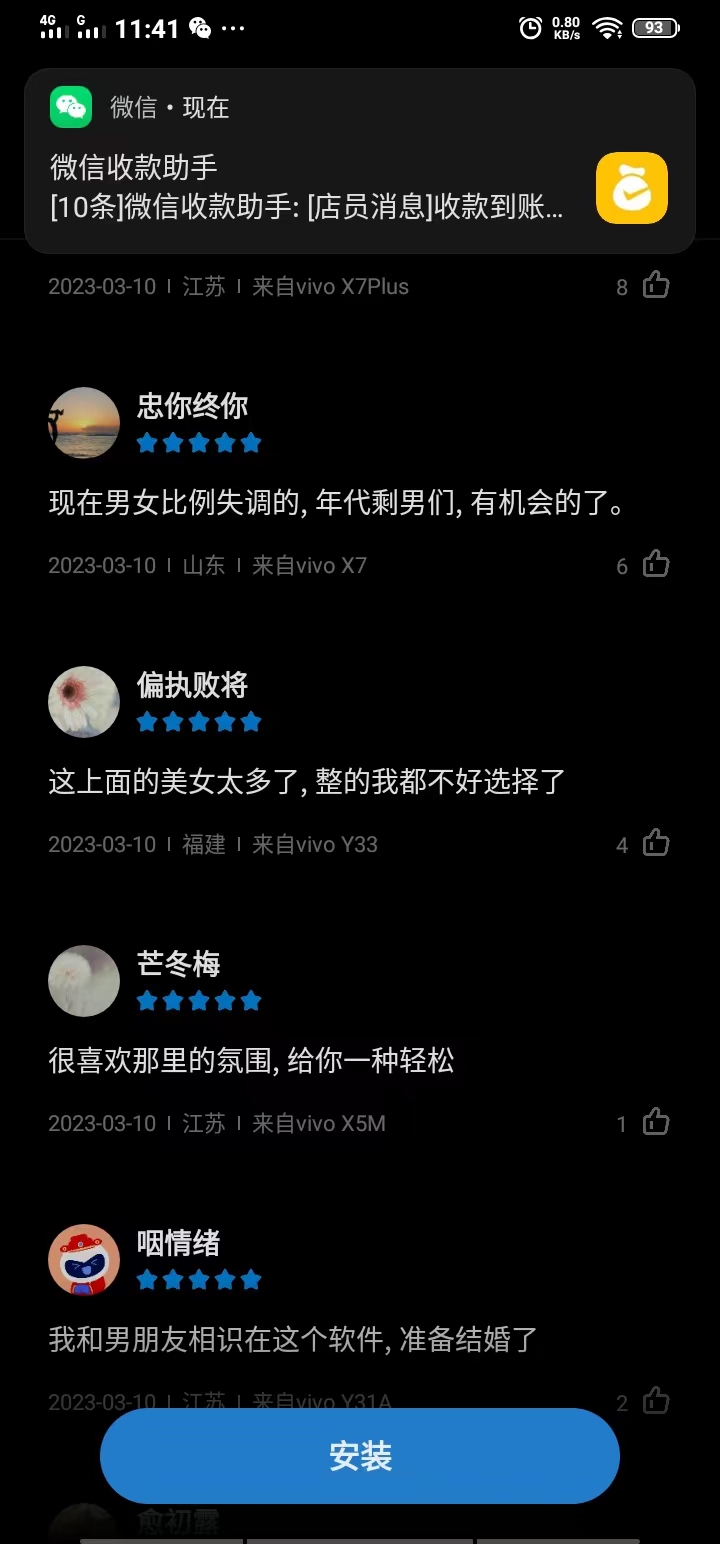
Task: Tap the WeChat status bar notification icon
Action: click(203, 29)
